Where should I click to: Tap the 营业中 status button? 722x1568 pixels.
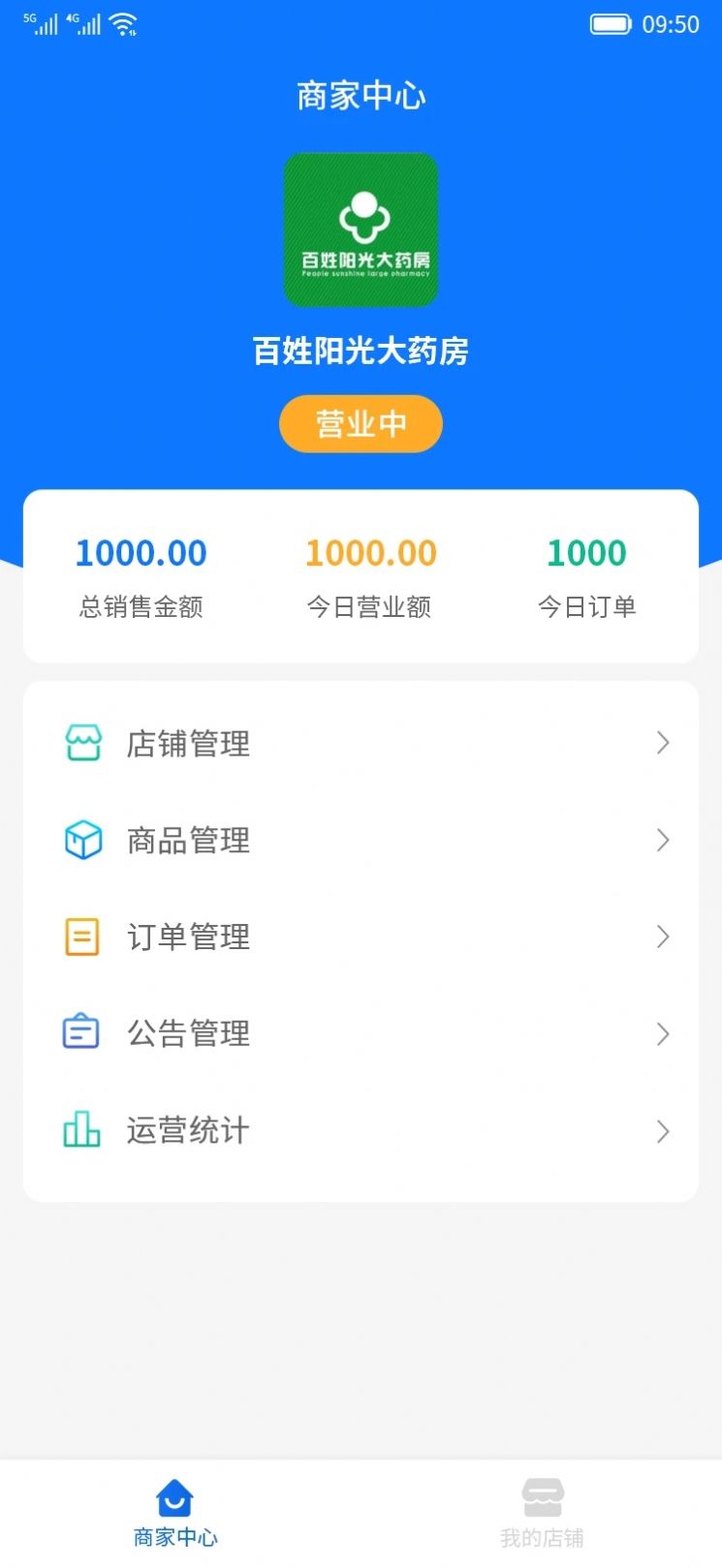[361, 423]
